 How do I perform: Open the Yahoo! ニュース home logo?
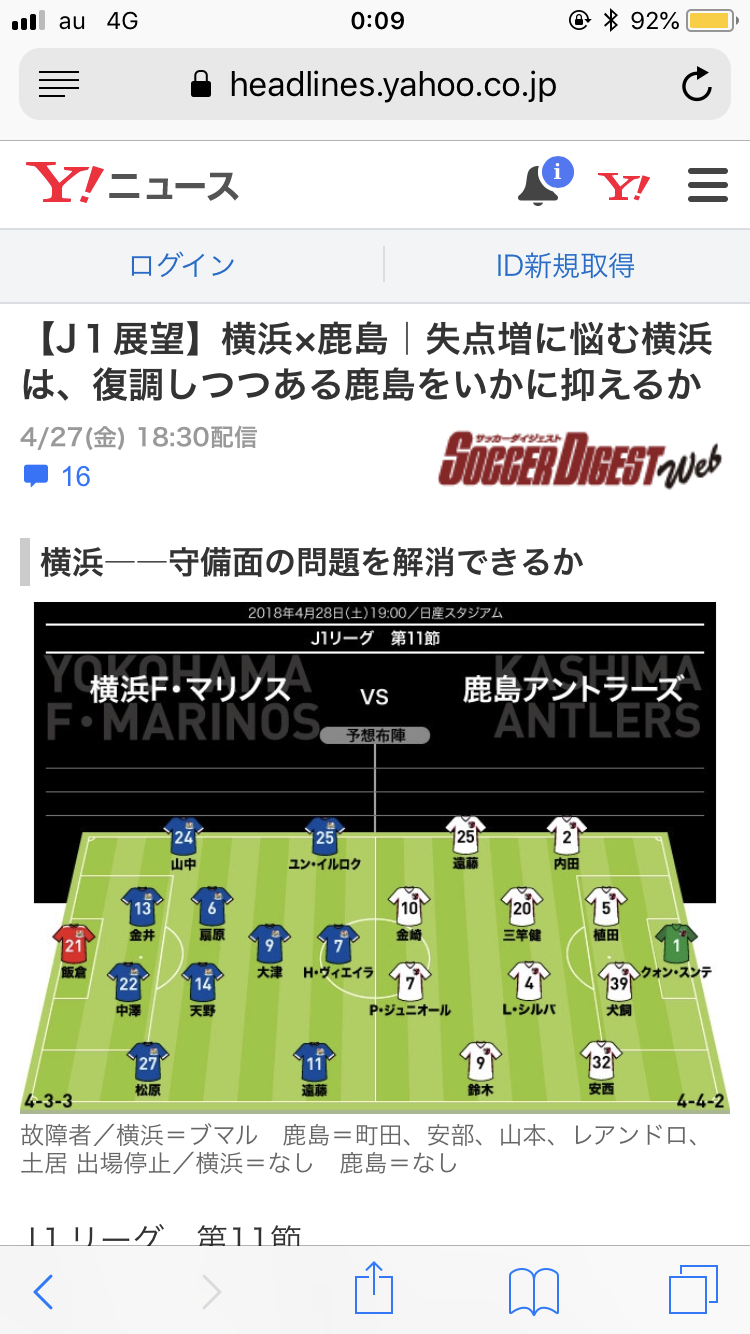tap(132, 184)
